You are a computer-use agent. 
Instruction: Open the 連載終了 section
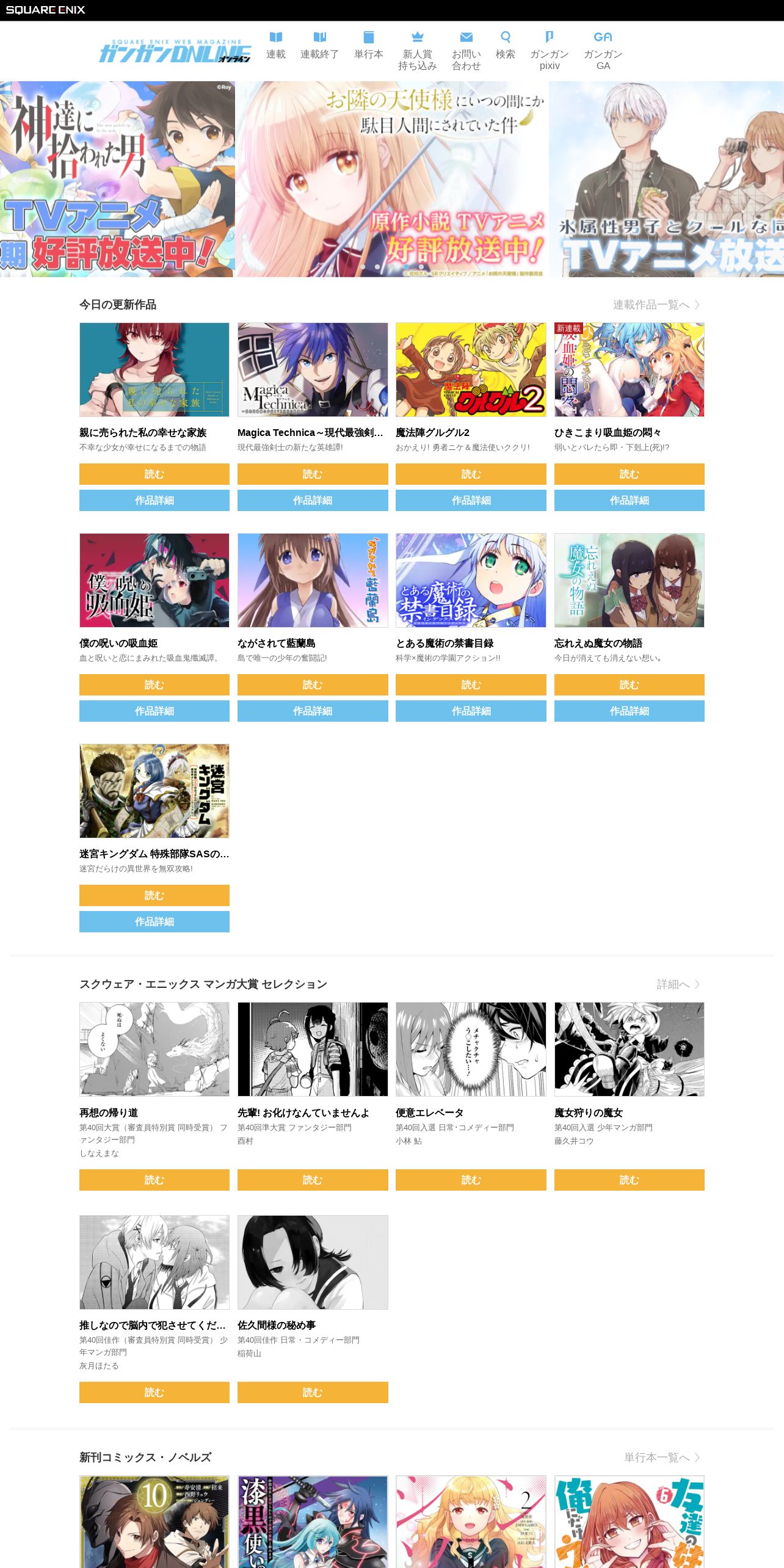[319, 46]
